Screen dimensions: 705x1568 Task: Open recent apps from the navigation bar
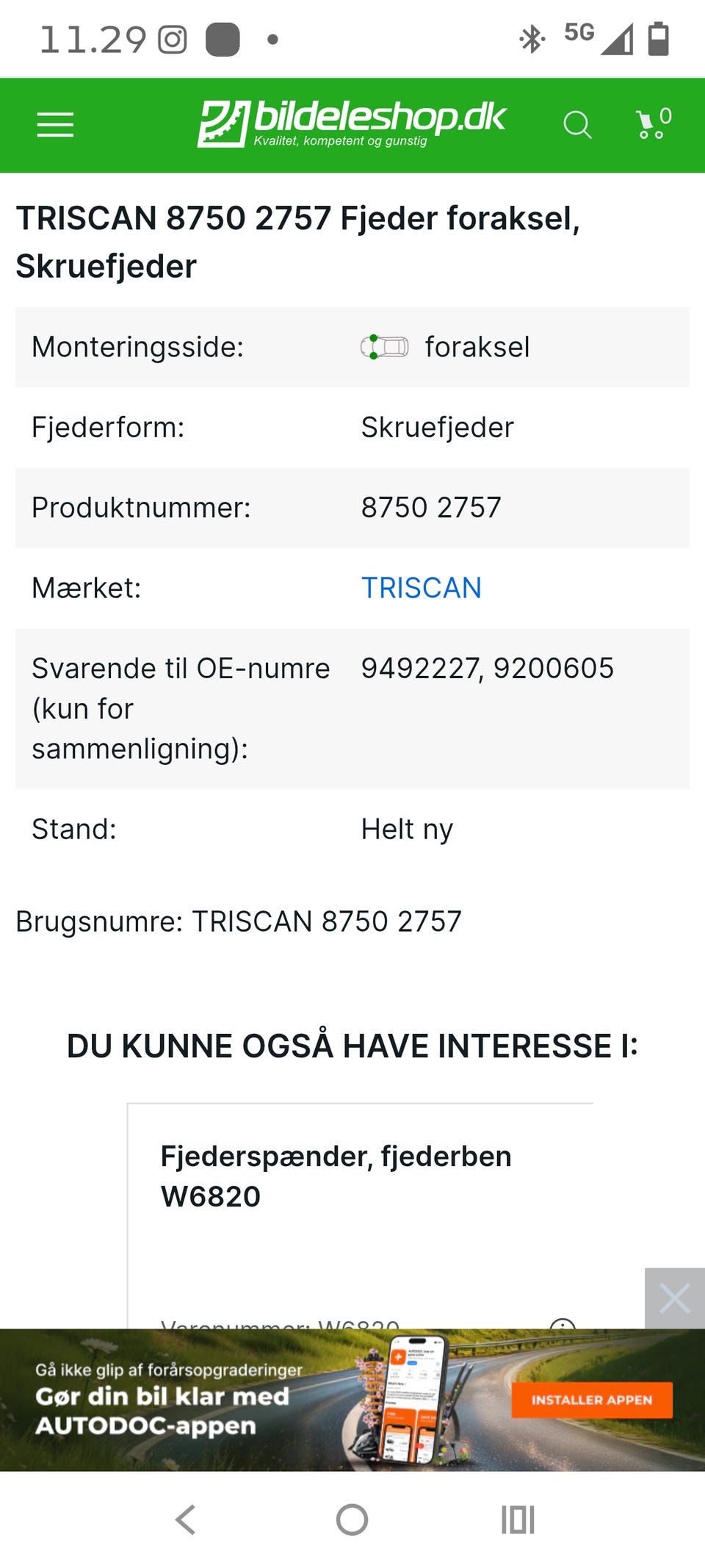coord(518,1520)
